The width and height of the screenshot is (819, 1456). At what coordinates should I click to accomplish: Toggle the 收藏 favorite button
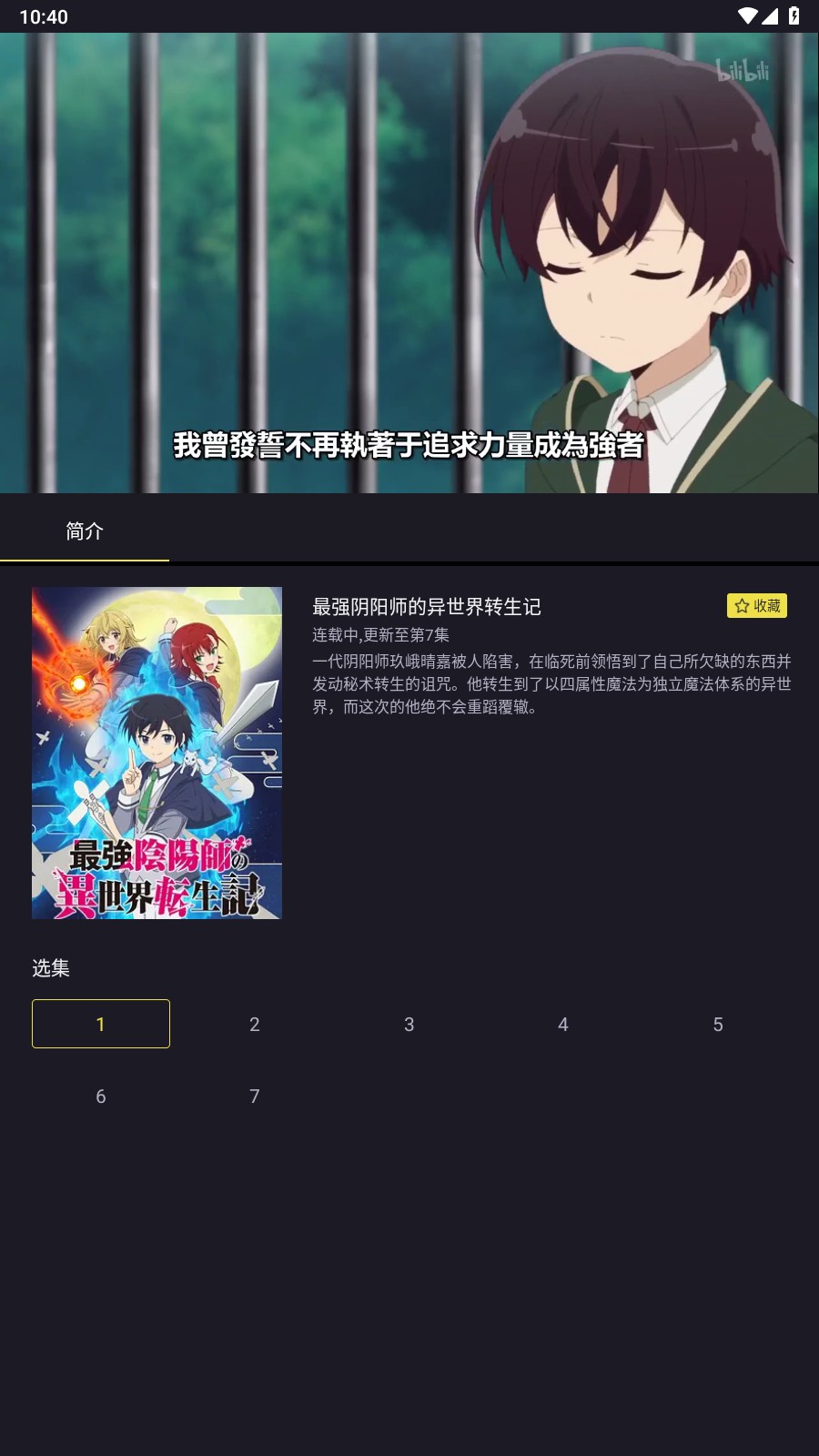point(756,606)
